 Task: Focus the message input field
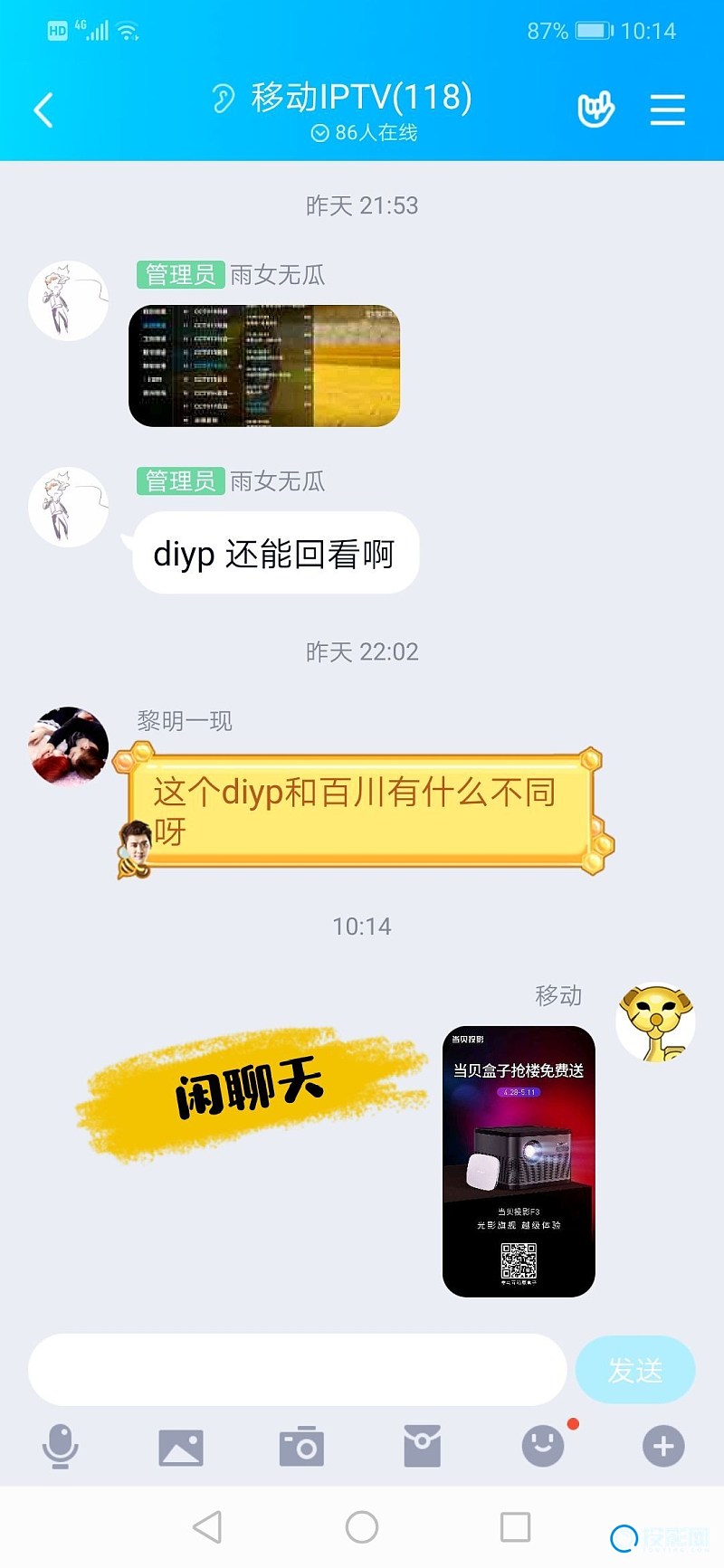297,1369
